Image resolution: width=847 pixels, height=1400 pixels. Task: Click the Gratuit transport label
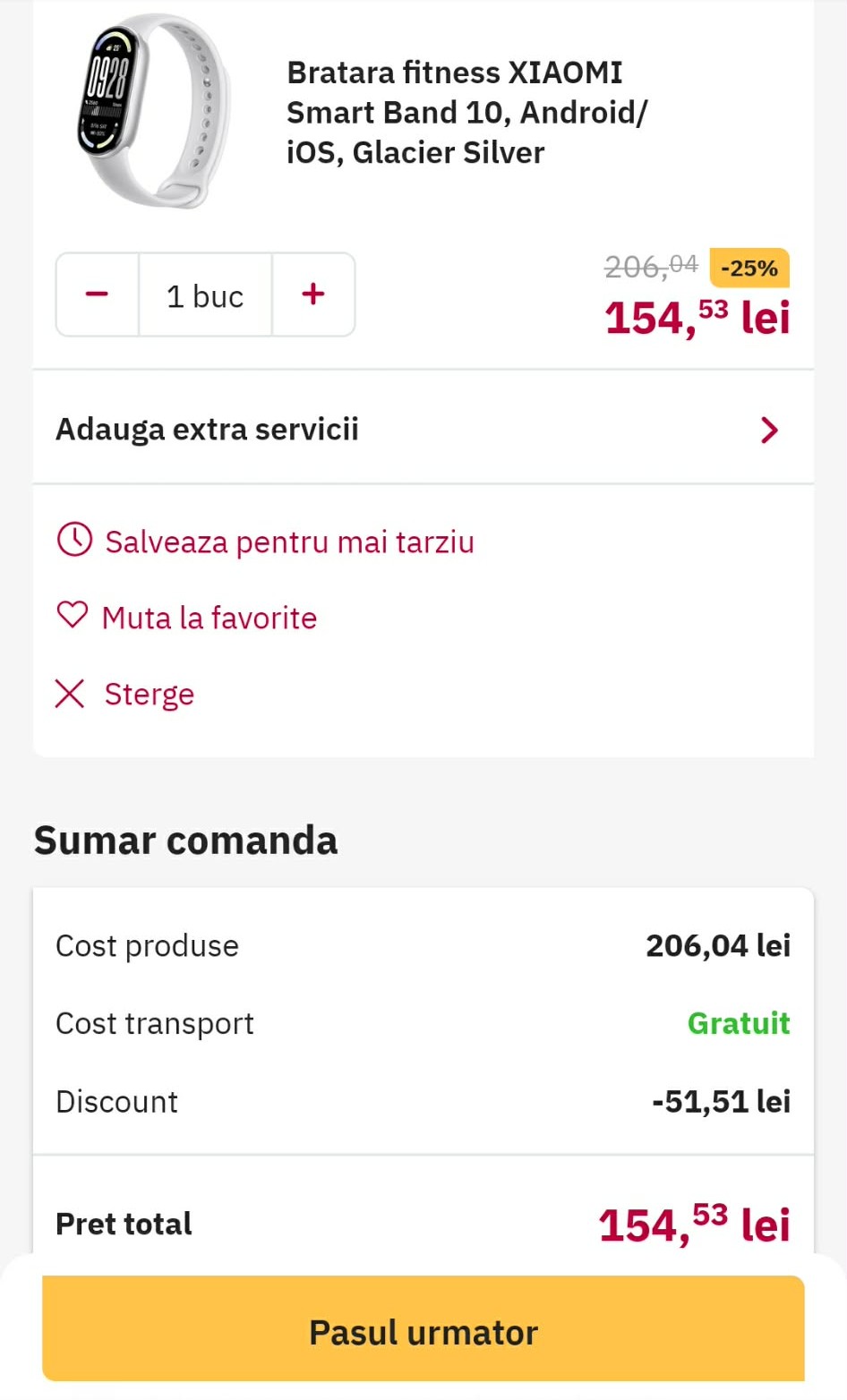coord(738,1023)
